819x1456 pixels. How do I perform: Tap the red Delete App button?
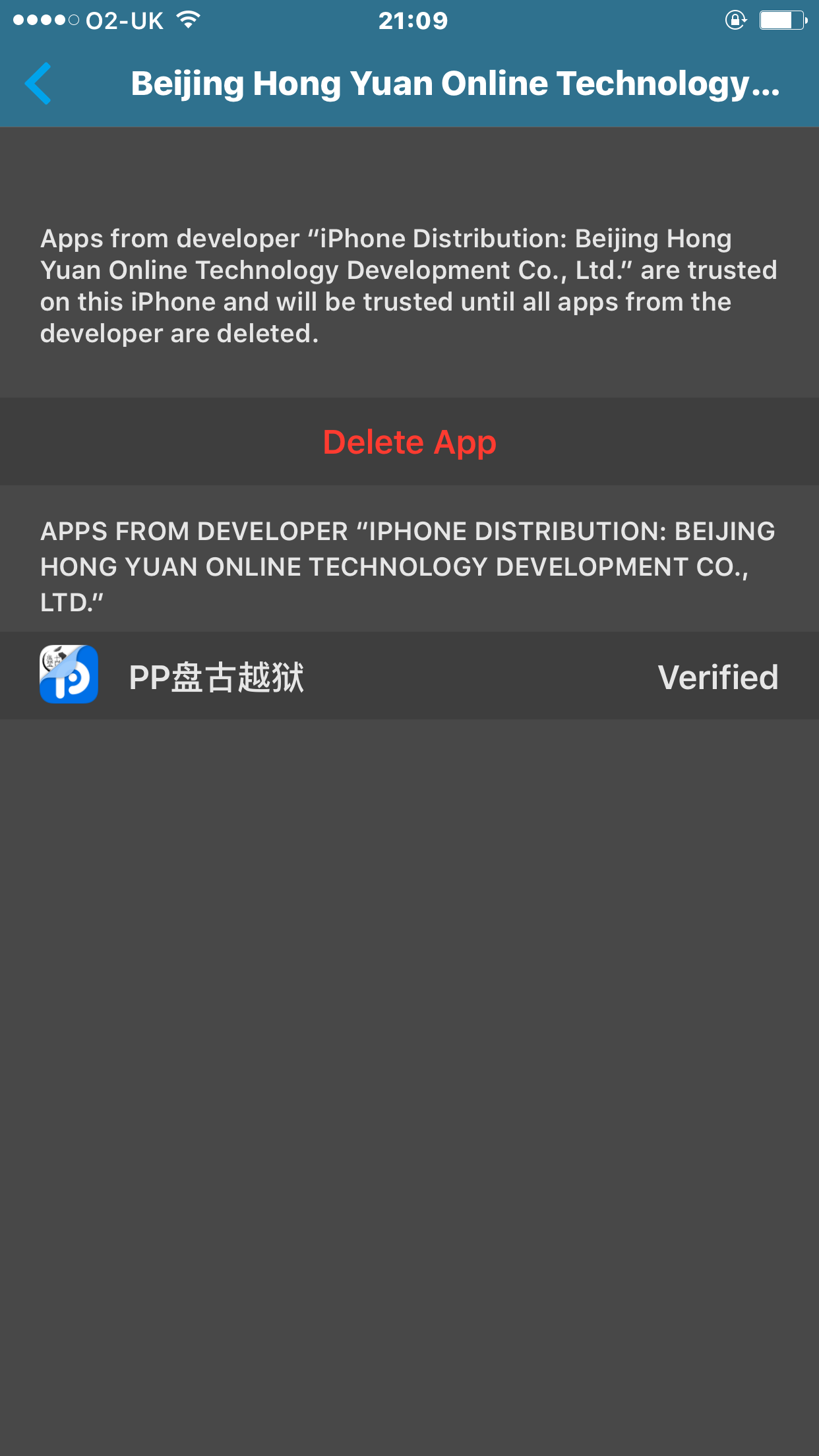[x=409, y=442]
